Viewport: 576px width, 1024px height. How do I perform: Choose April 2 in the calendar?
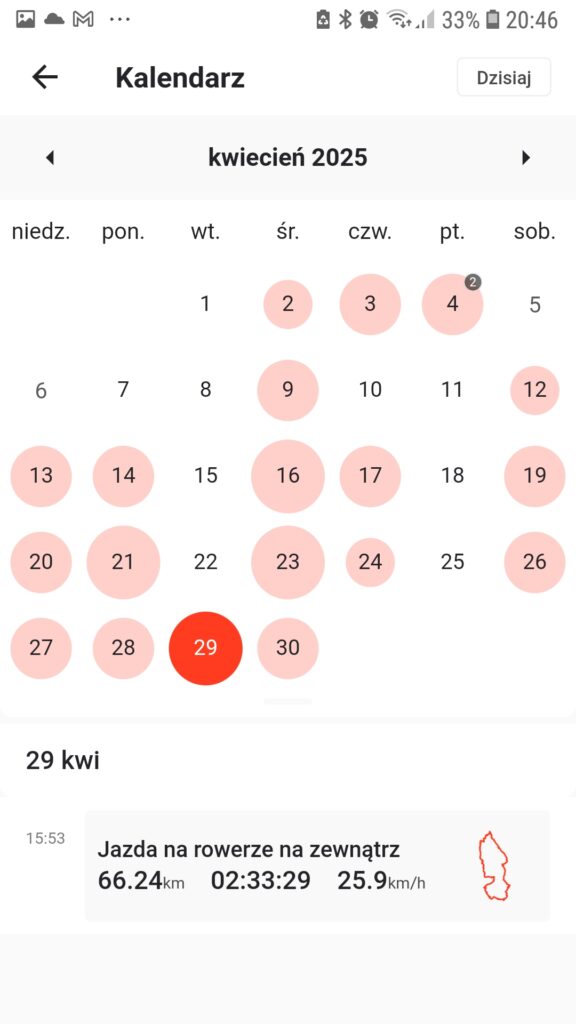pos(288,304)
